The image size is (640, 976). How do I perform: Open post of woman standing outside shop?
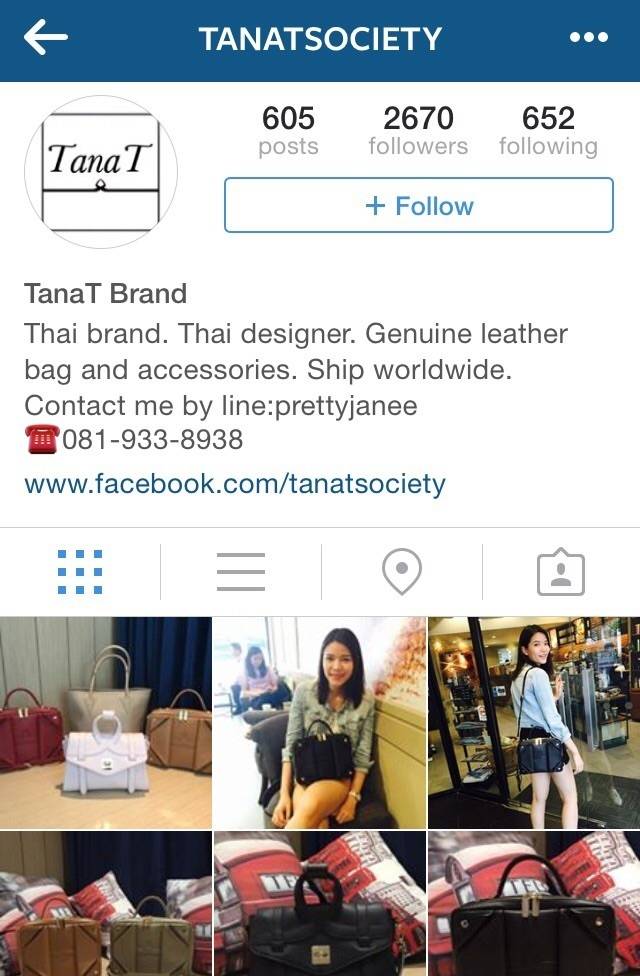[x=534, y=722]
